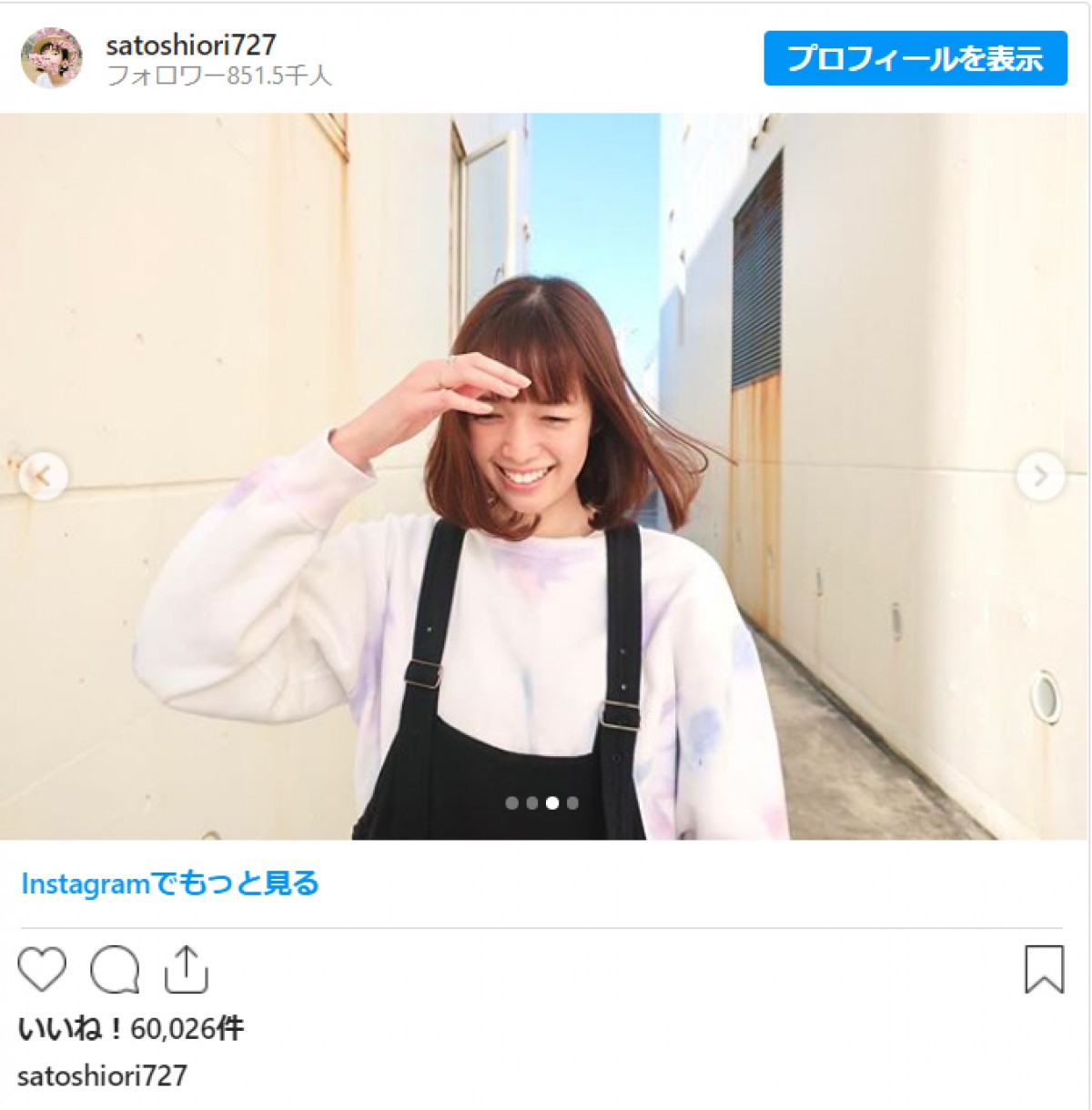Screen dimensions: 1092x1110
Task: Go to next photo in carousel
Action: 1040,475
